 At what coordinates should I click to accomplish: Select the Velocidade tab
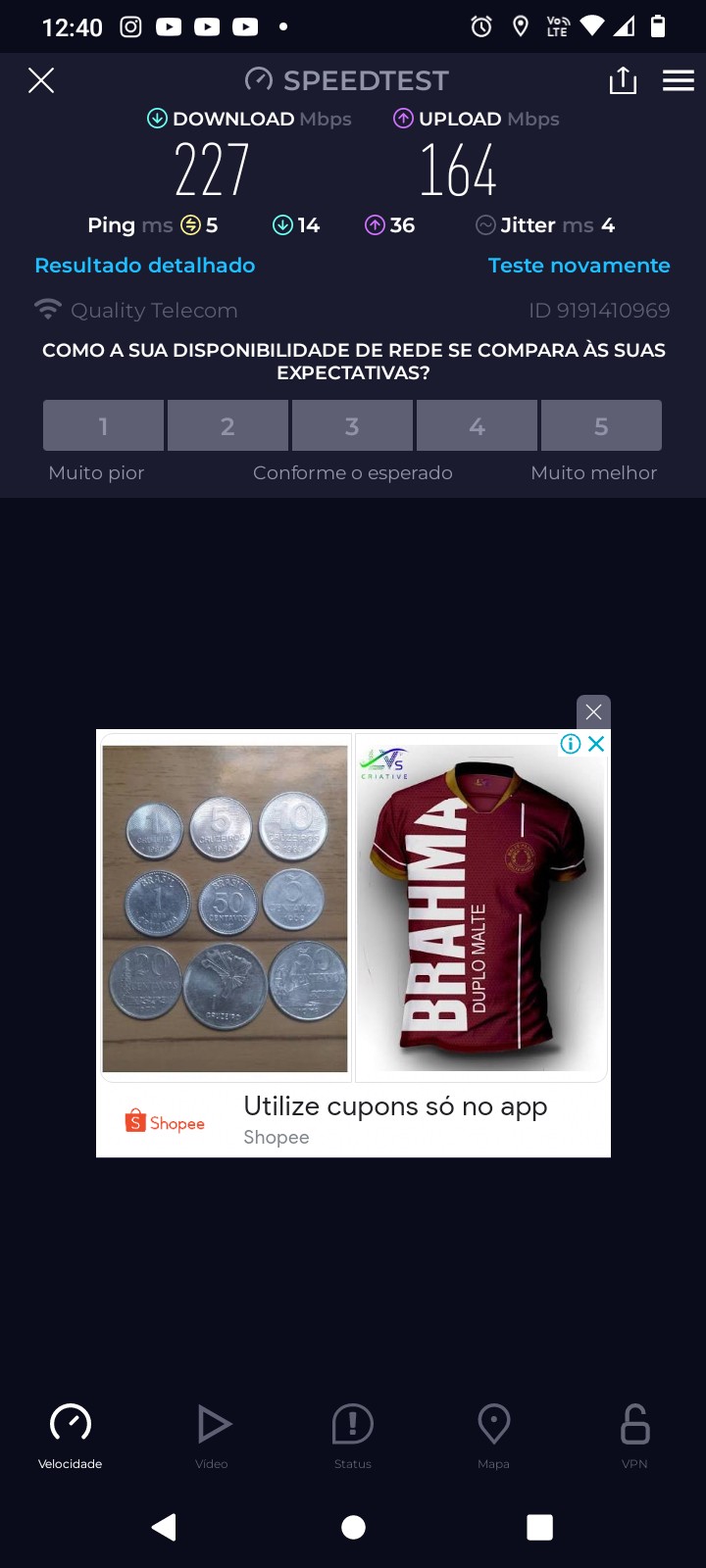tap(71, 1434)
